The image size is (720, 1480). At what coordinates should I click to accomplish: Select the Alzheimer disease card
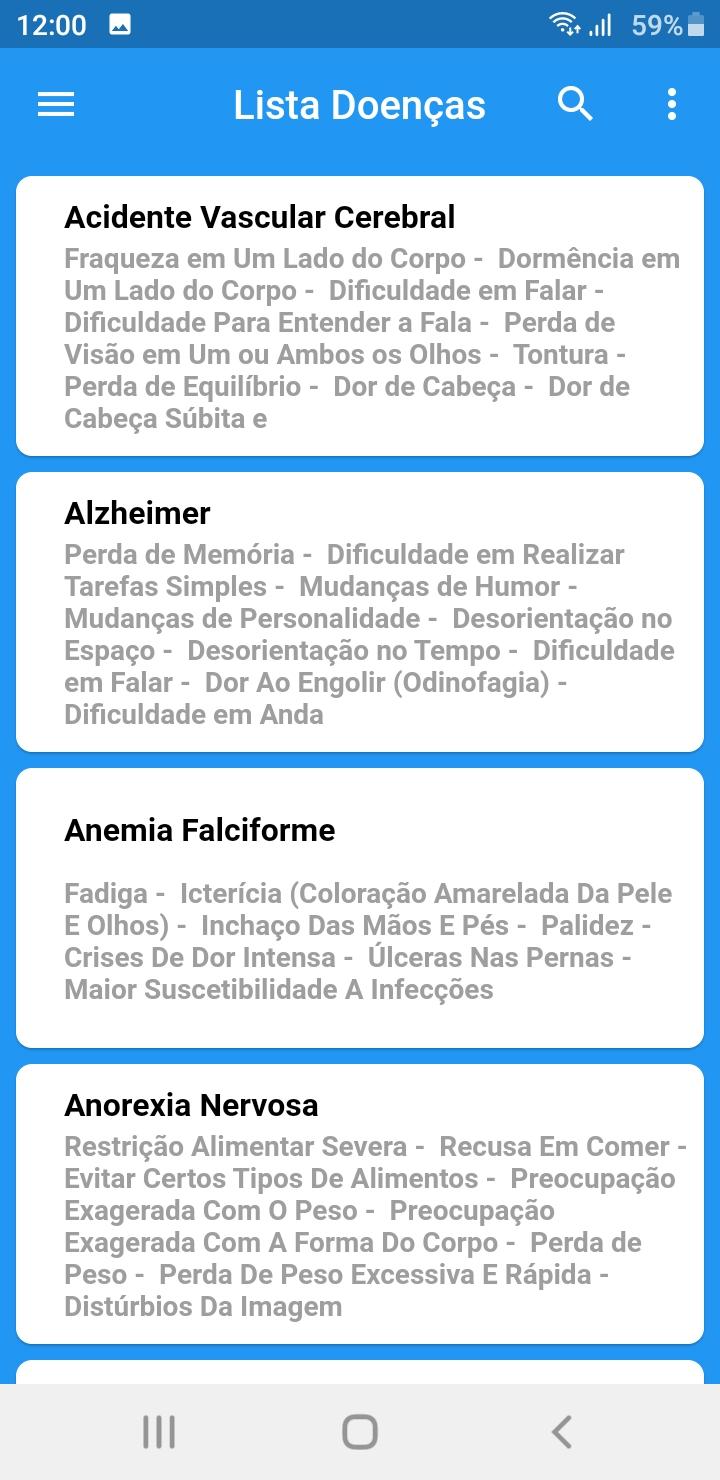(x=360, y=612)
